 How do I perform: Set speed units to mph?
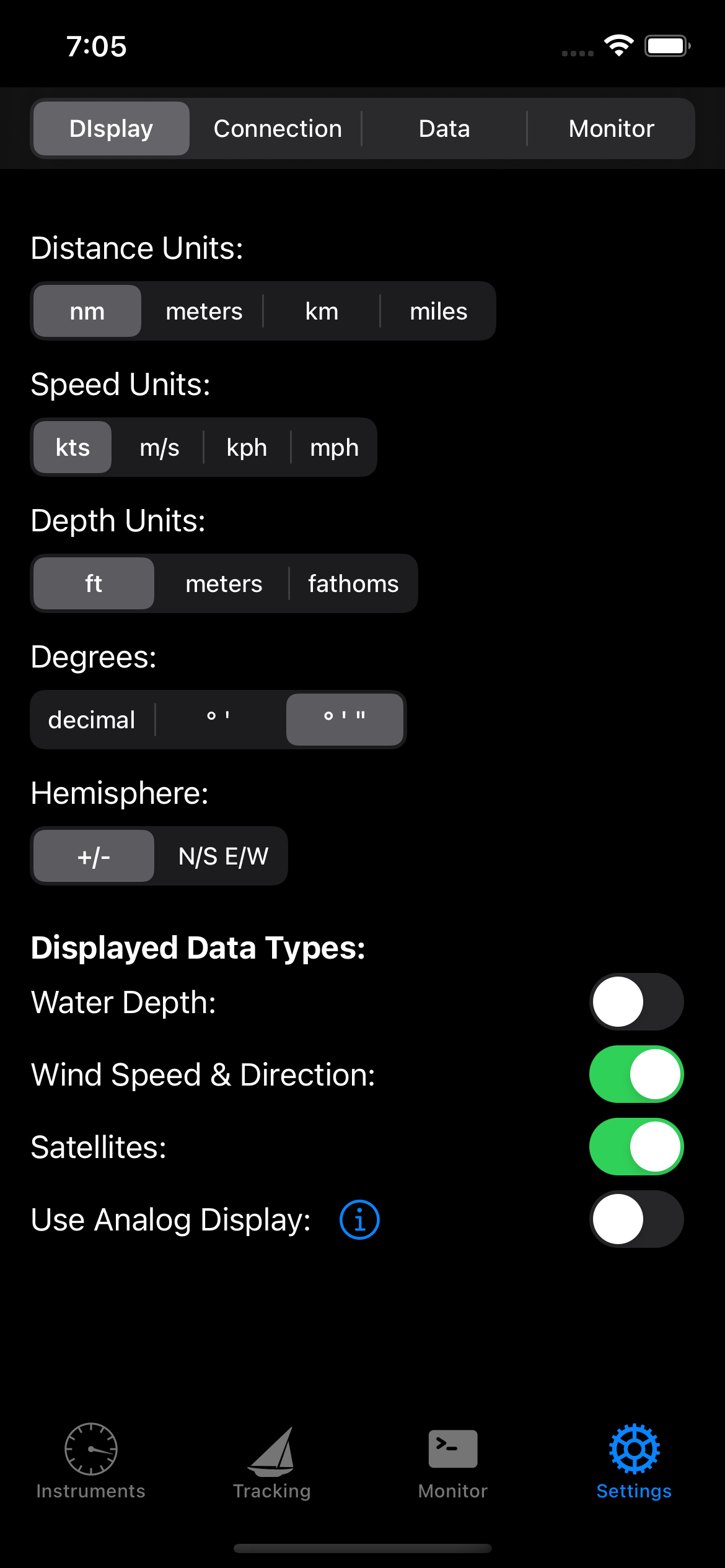pyautogui.click(x=334, y=447)
